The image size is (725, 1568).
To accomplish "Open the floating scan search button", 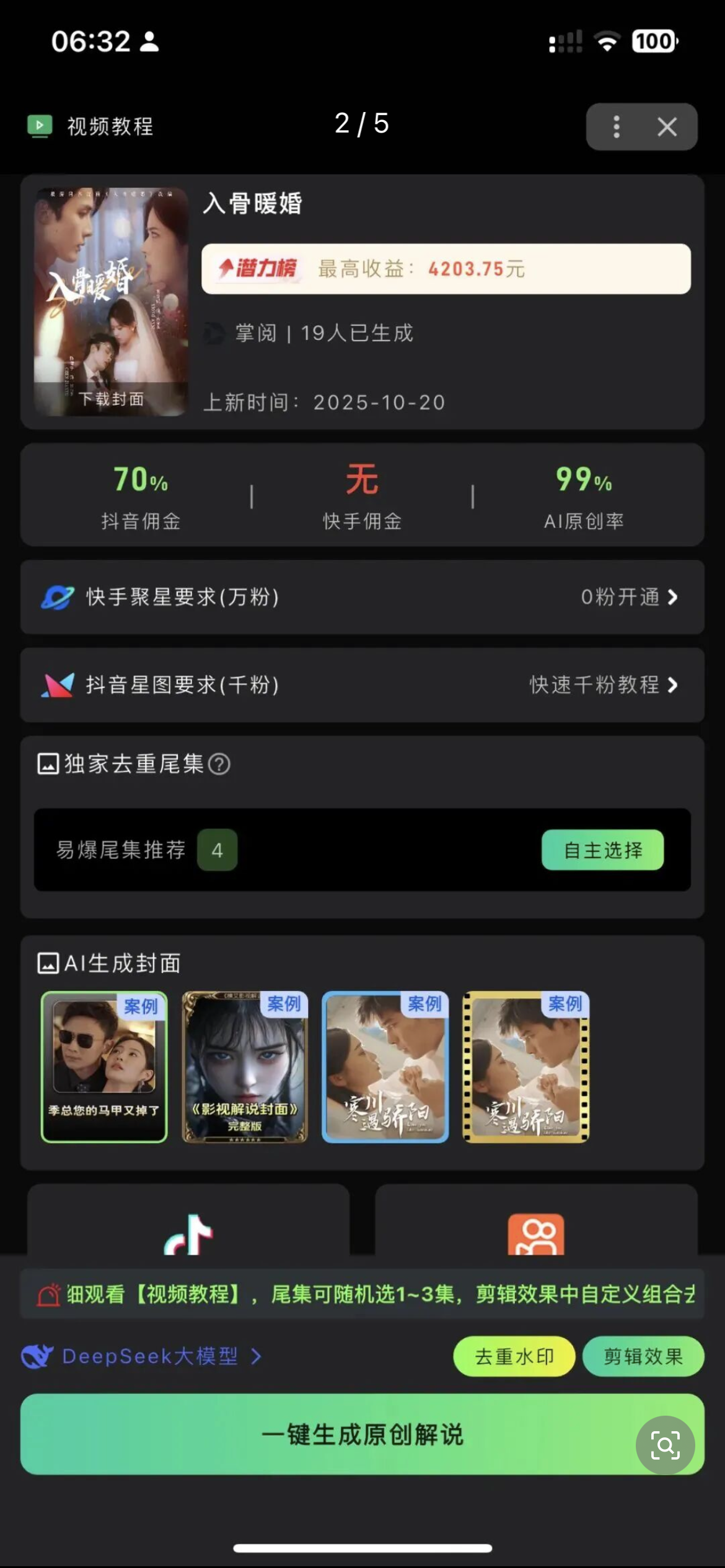I will (665, 1445).
